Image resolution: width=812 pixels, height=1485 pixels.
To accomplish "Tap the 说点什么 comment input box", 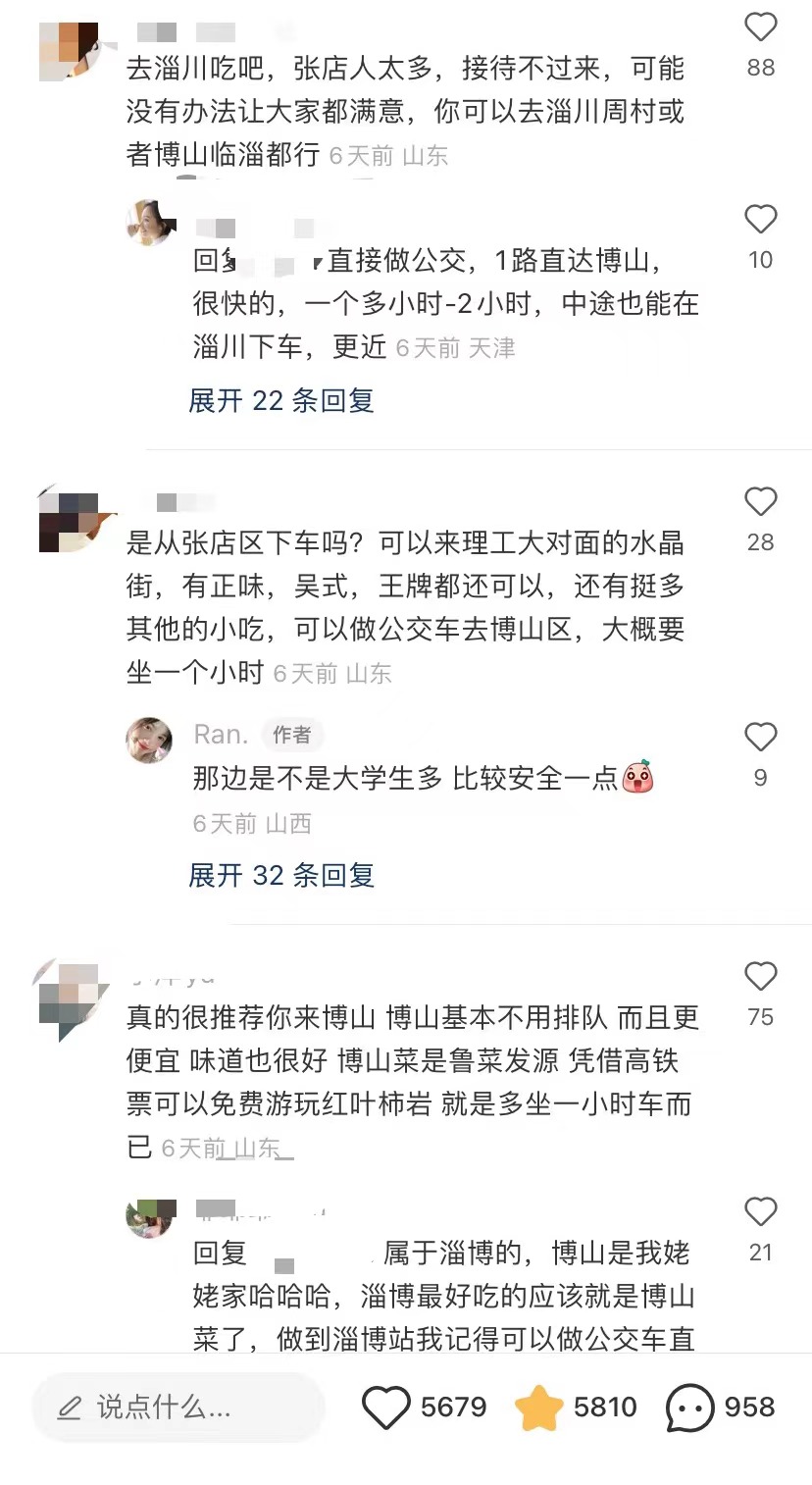I will [177, 1408].
